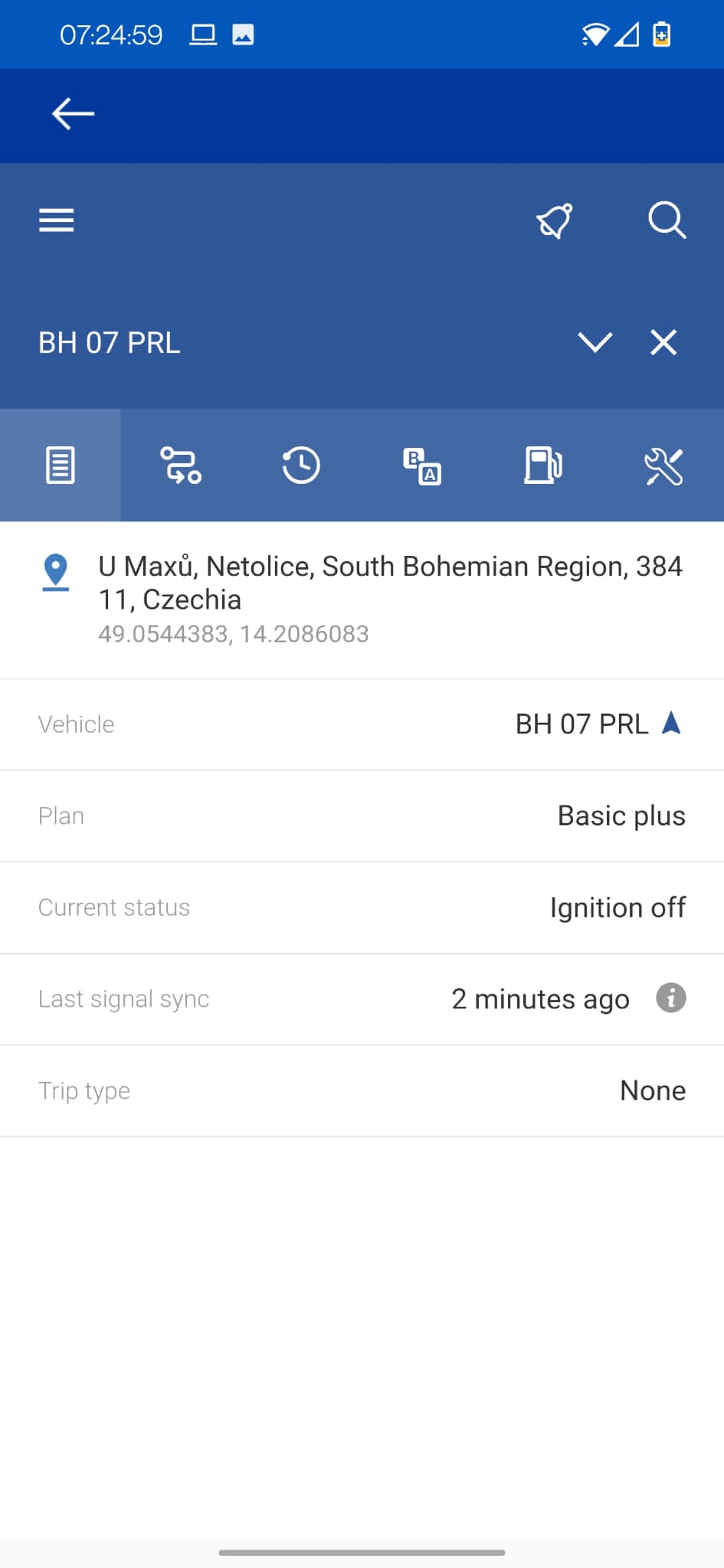The width and height of the screenshot is (724, 1568).
Task: Open the hamburger menu
Action: click(x=57, y=220)
